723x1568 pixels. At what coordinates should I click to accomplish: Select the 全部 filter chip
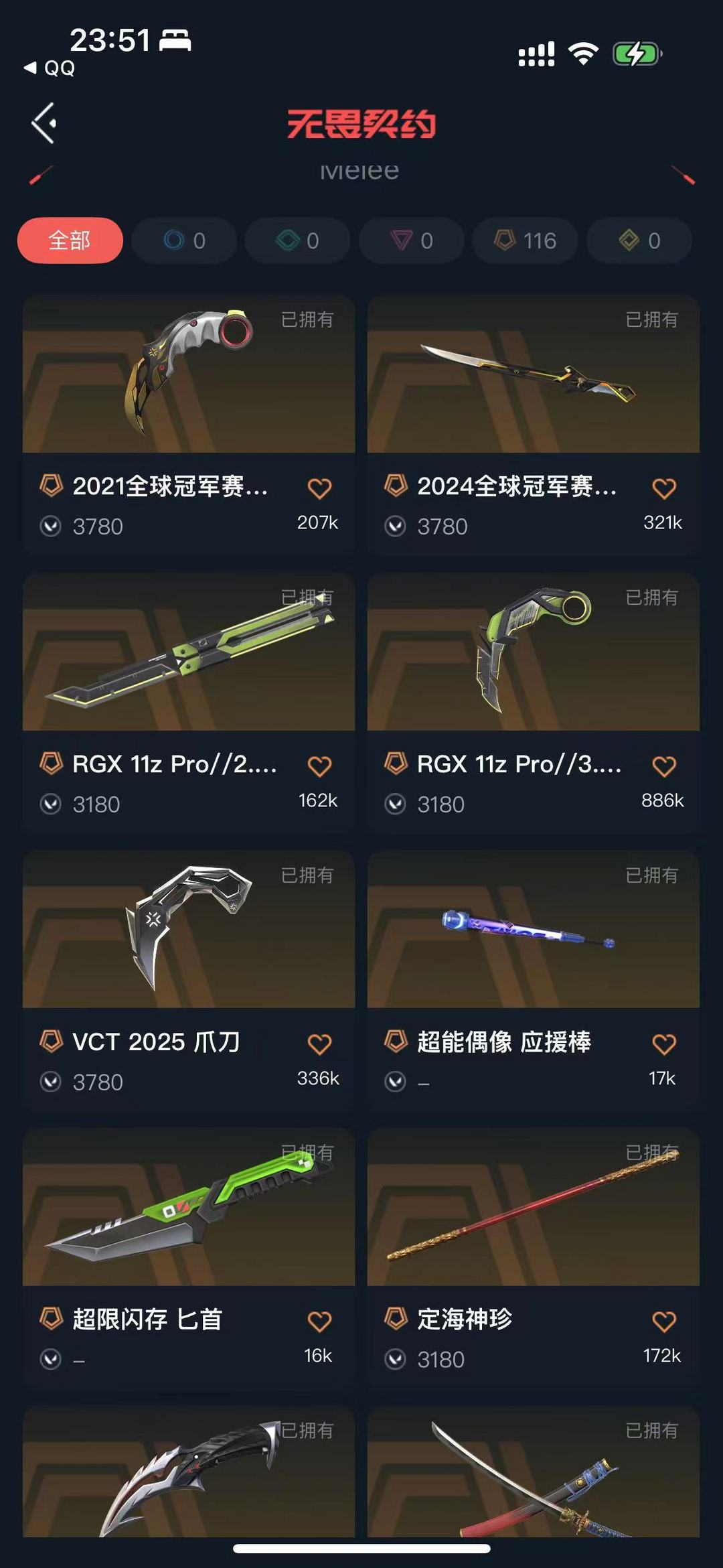click(70, 240)
